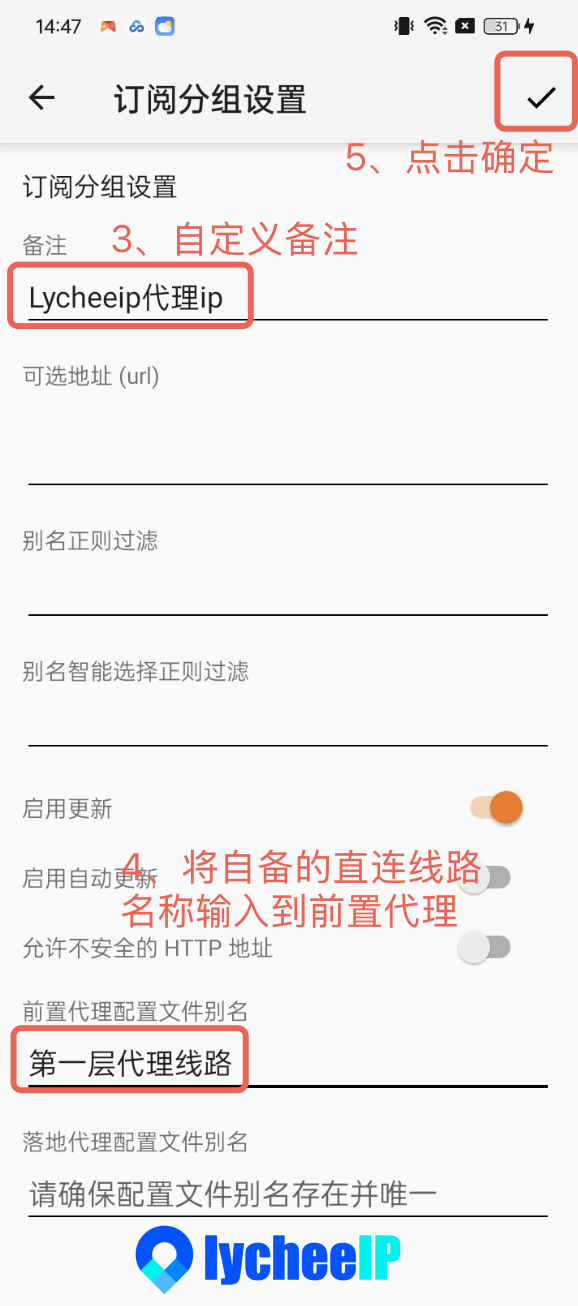Image resolution: width=578 pixels, height=1306 pixels.
Task: Tap the 别名正则过滤 text field
Action: coord(287,590)
